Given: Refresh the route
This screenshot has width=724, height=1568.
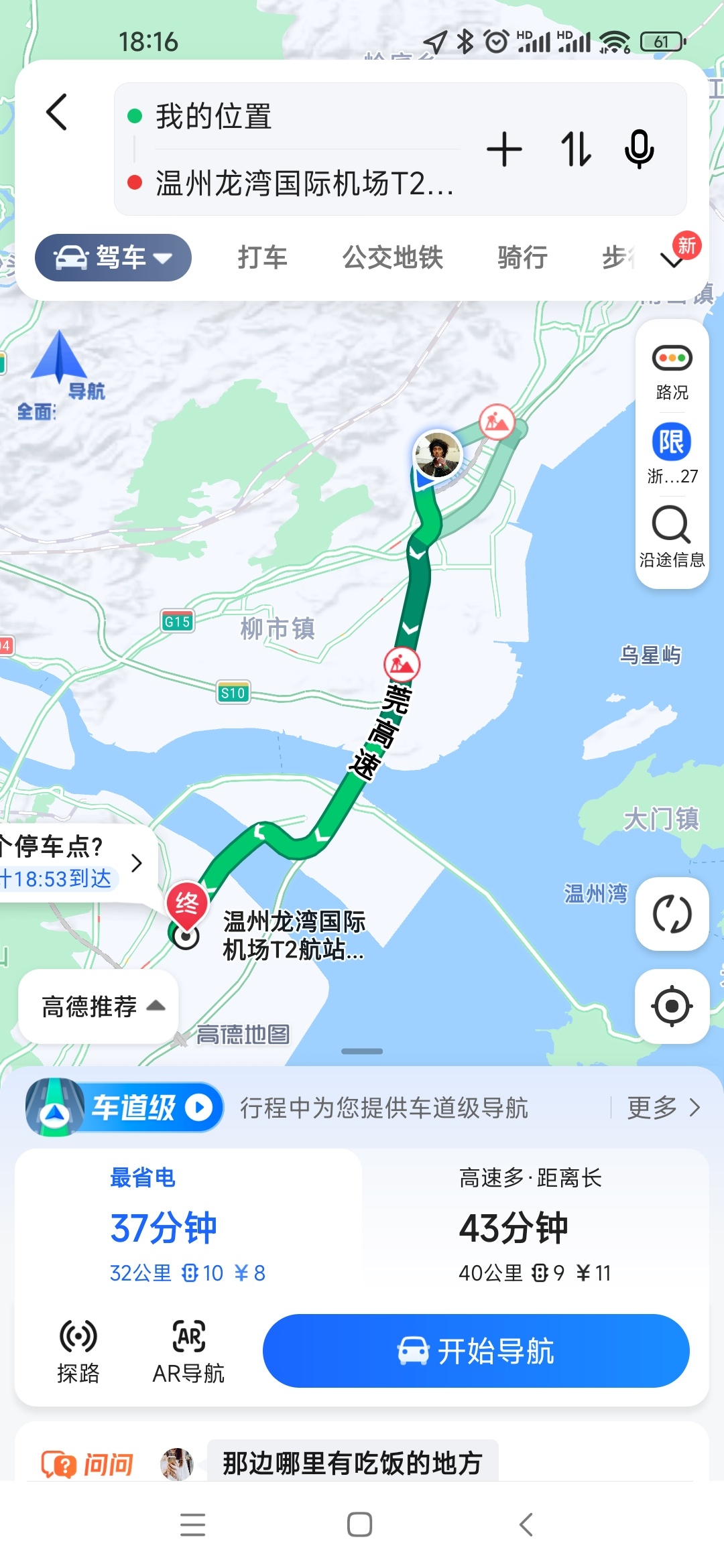Looking at the screenshot, I should coord(672,914).
